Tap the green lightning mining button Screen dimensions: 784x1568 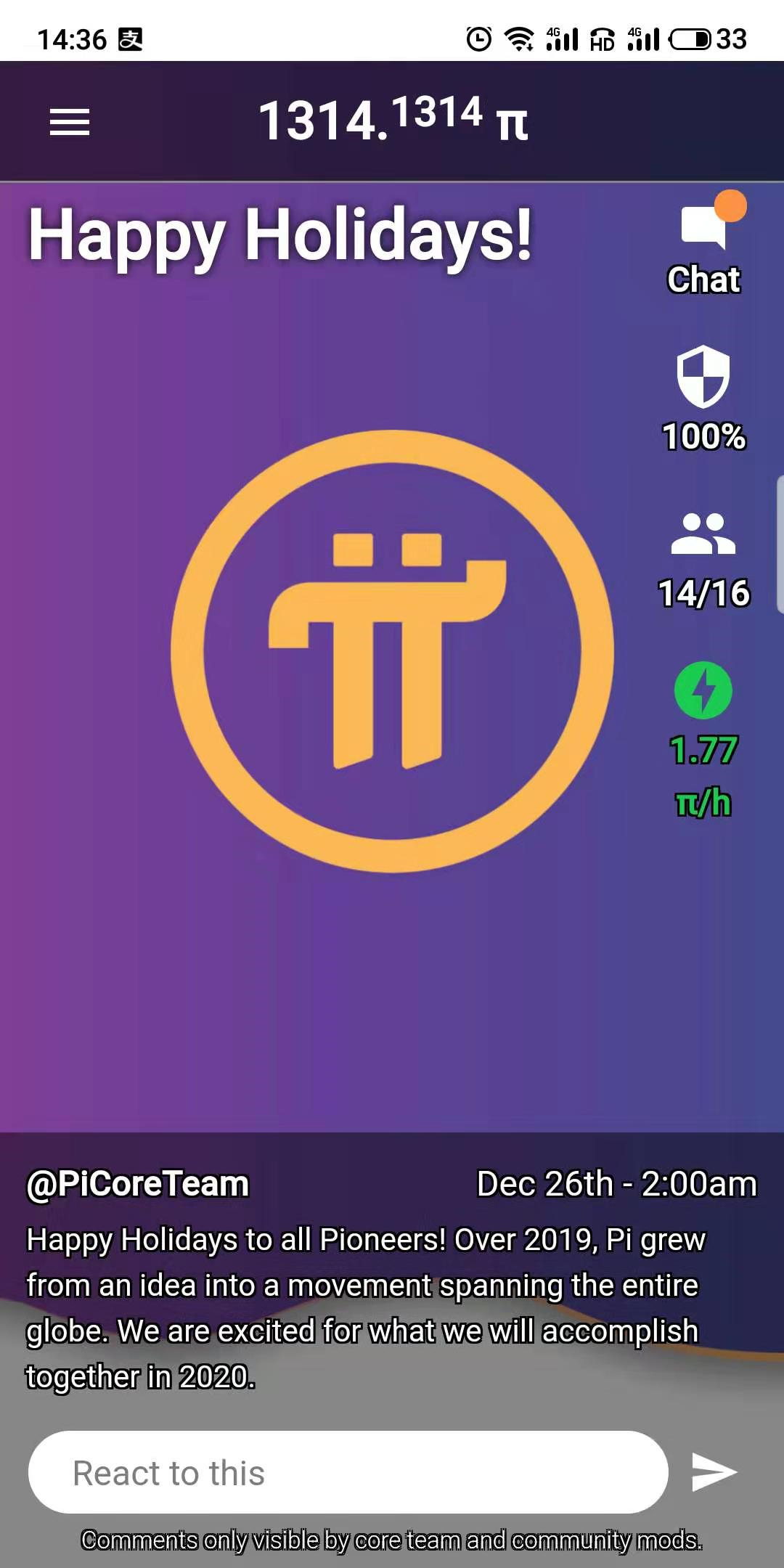(x=703, y=690)
